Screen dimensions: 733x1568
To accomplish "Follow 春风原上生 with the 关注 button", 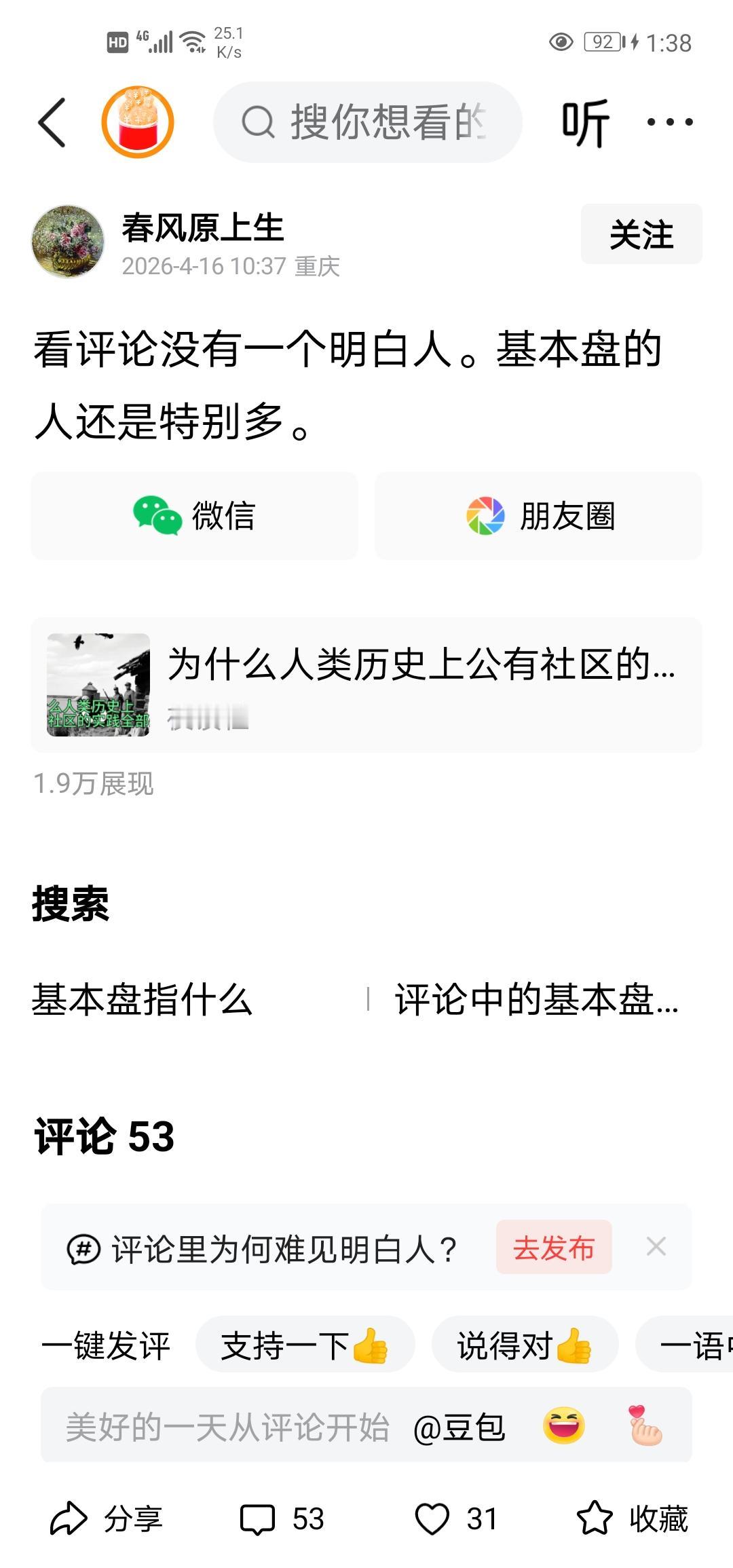I will 640,234.
